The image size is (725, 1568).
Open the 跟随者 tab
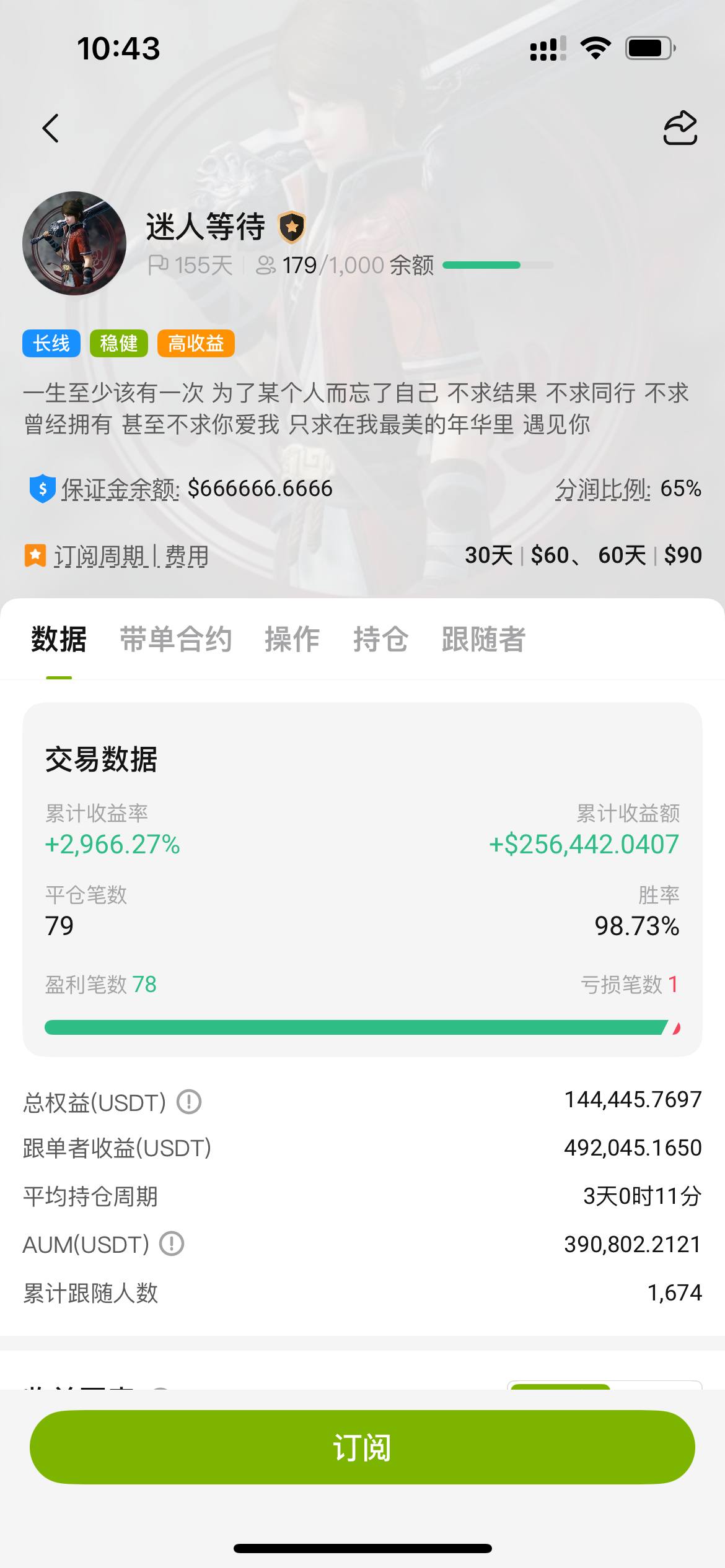[x=483, y=639]
